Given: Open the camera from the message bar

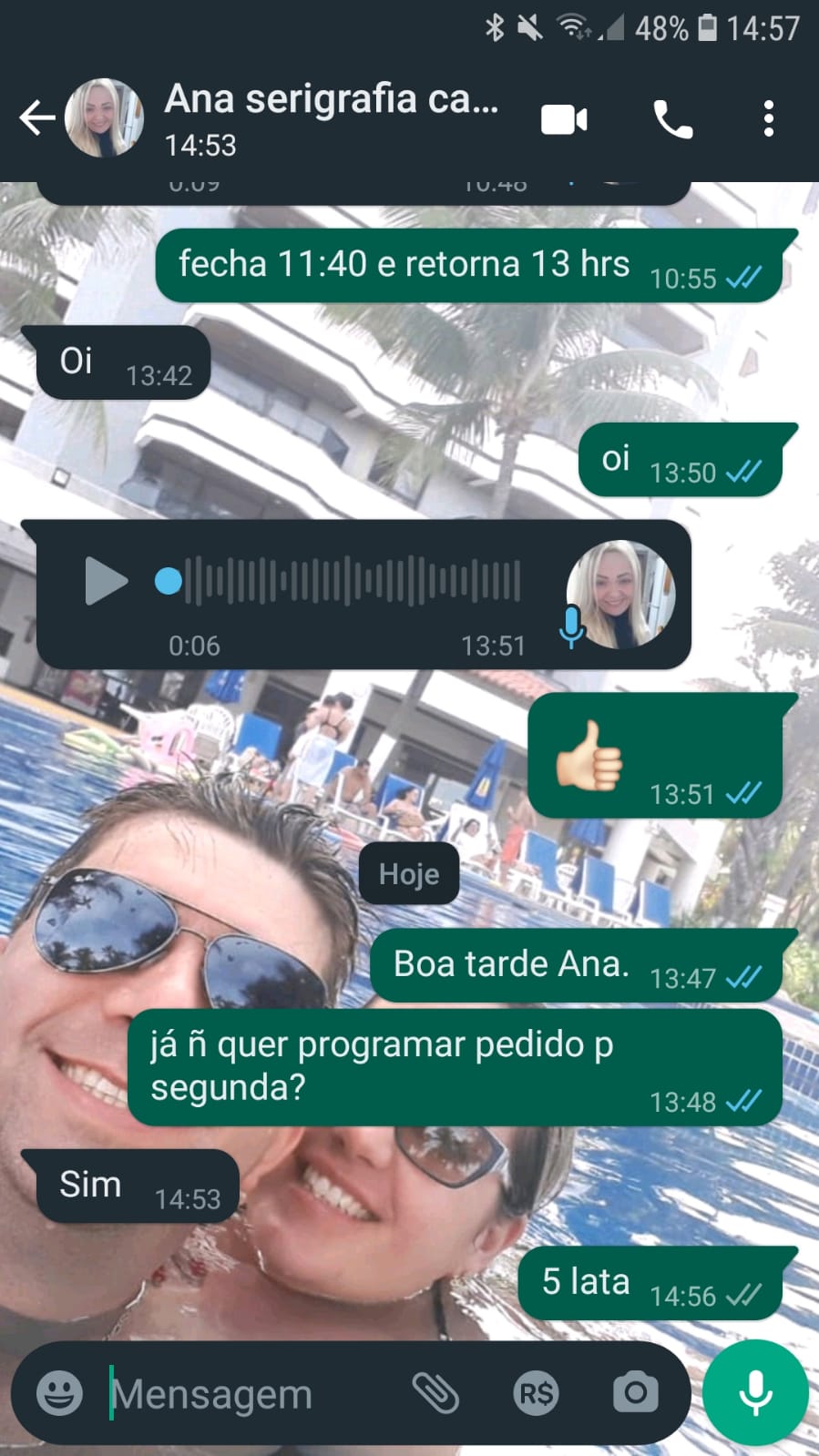Looking at the screenshot, I should 635,1393.
